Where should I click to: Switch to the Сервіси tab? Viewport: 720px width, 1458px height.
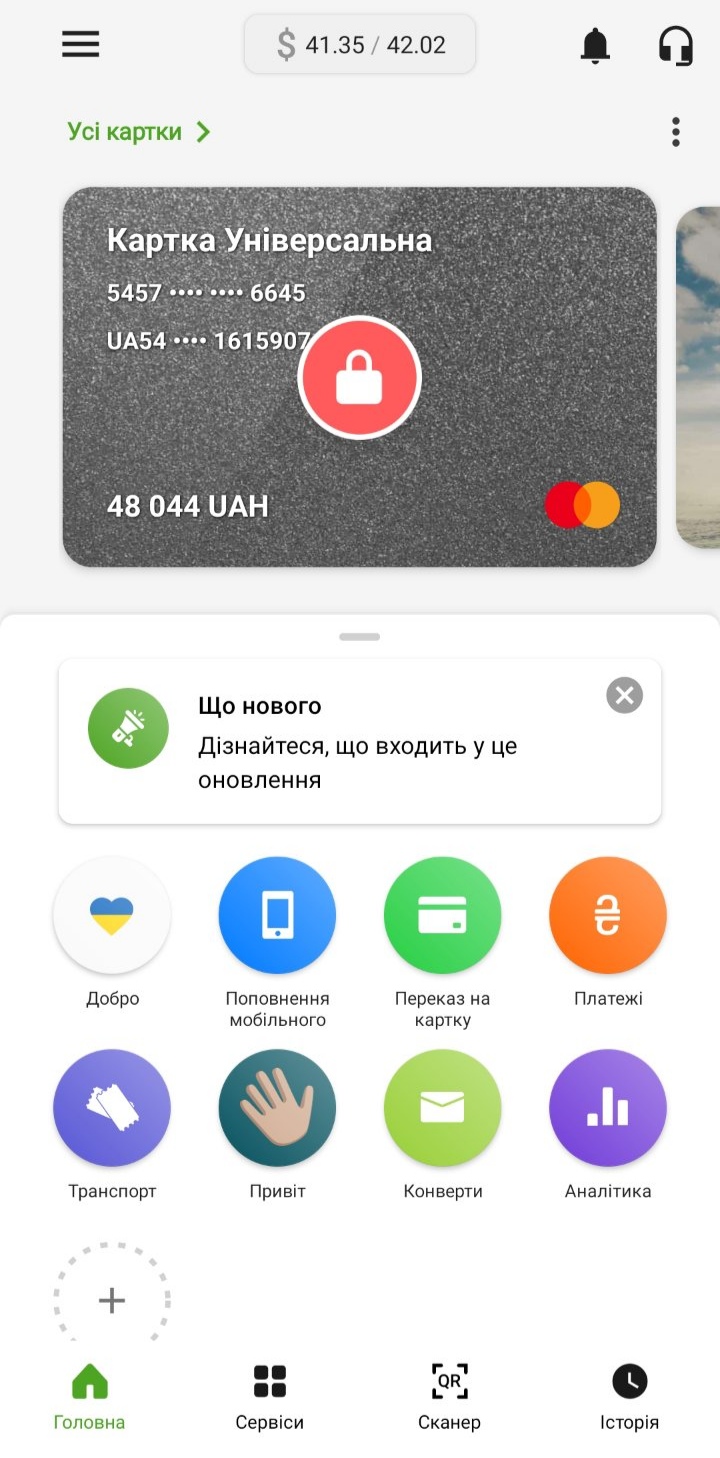click(270, 1396)
